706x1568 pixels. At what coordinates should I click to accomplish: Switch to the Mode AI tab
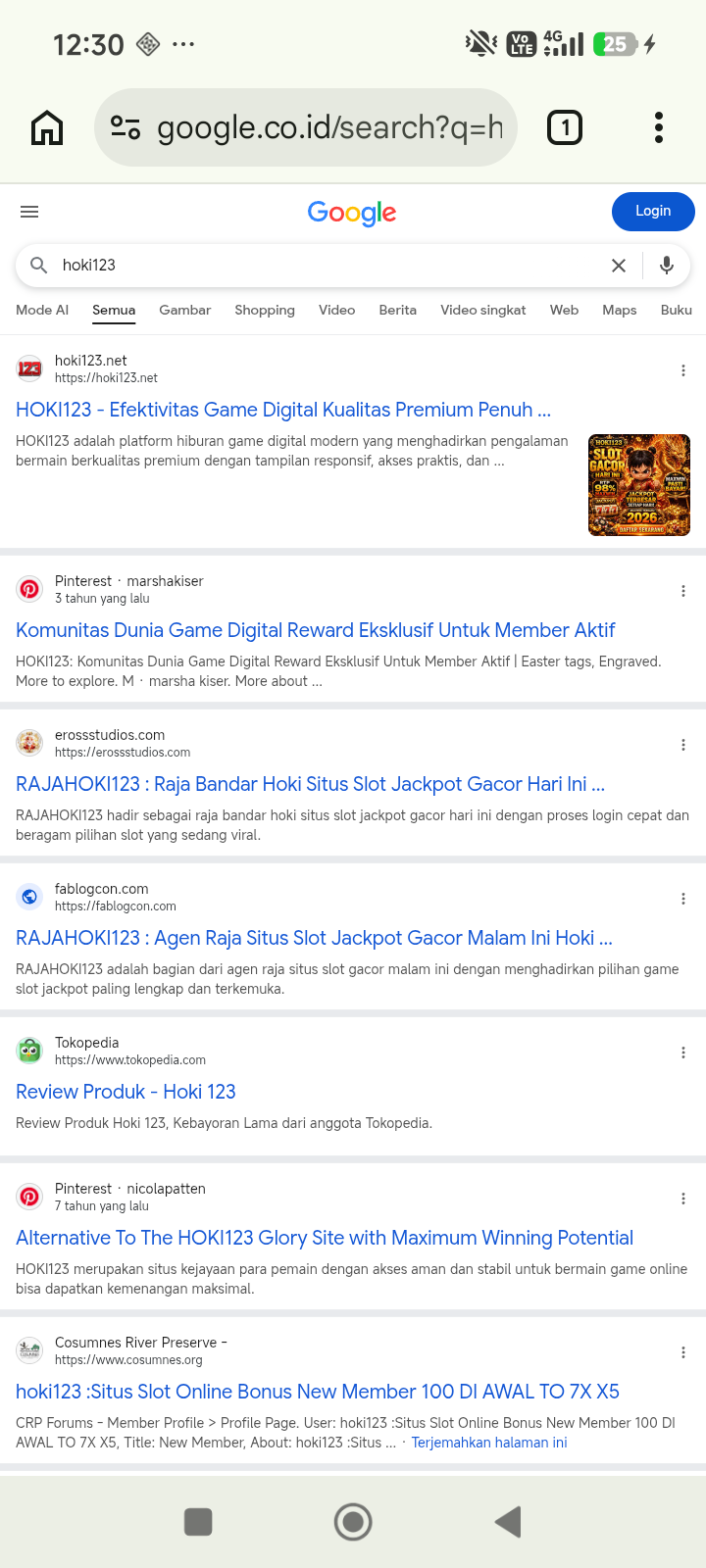pos(42,310)
